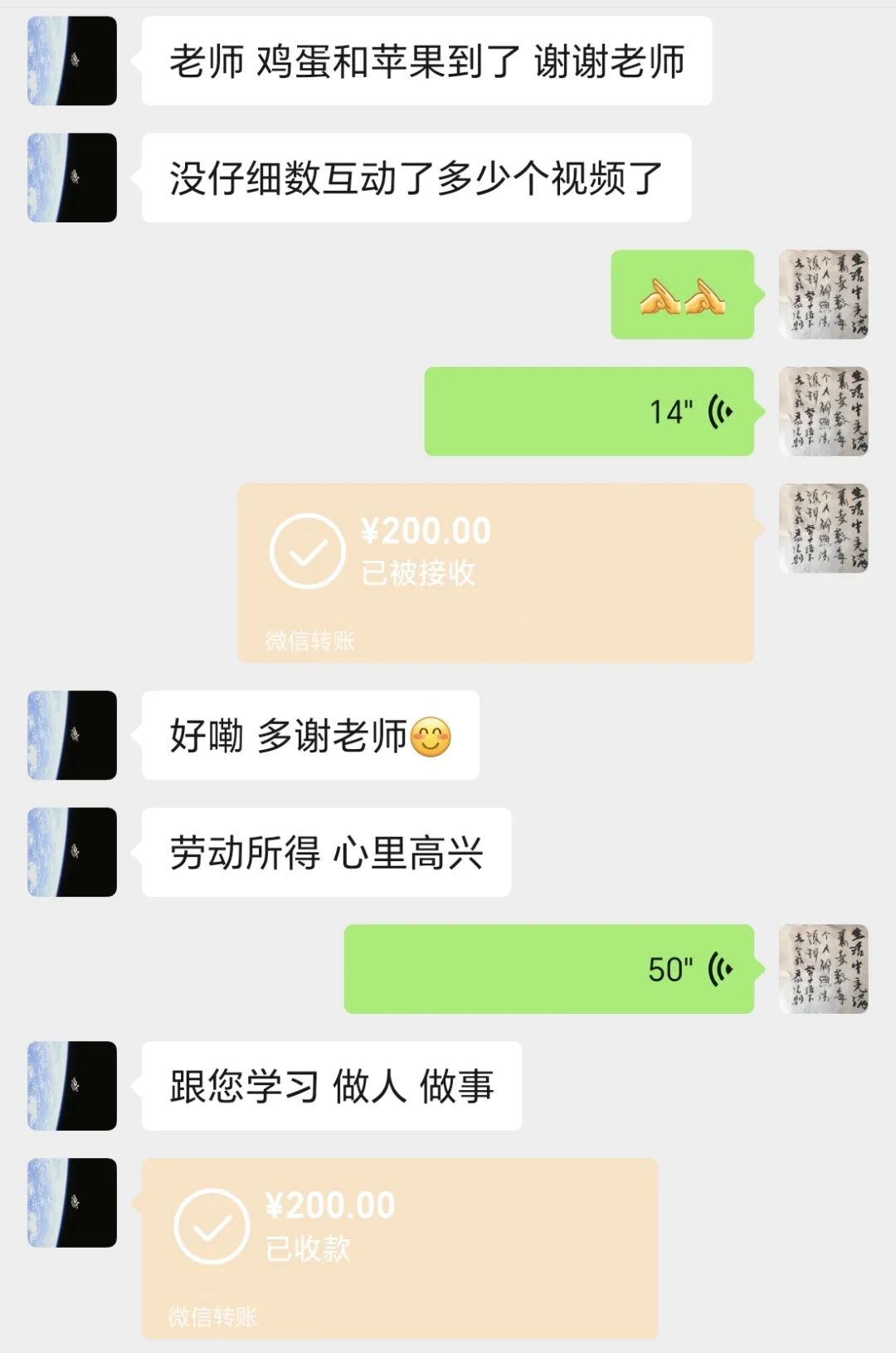Viewport: 896px width, 1353px height.
Task: Play the 14" voice message
Action: (x=589, y=411)
